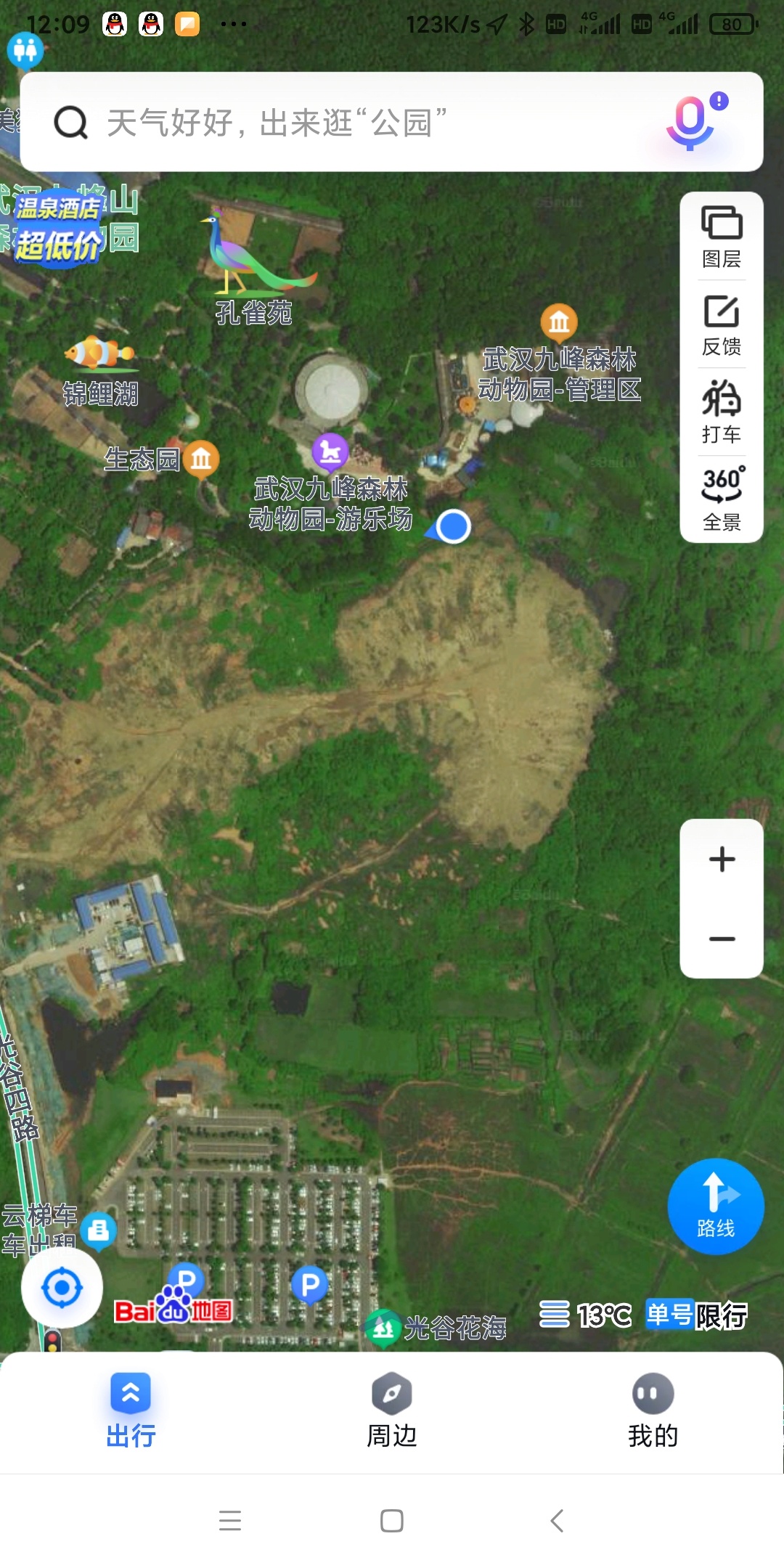Open the 图层 map layers panel
Viewport: 784px width, 1568px height.
coord(722,237)
